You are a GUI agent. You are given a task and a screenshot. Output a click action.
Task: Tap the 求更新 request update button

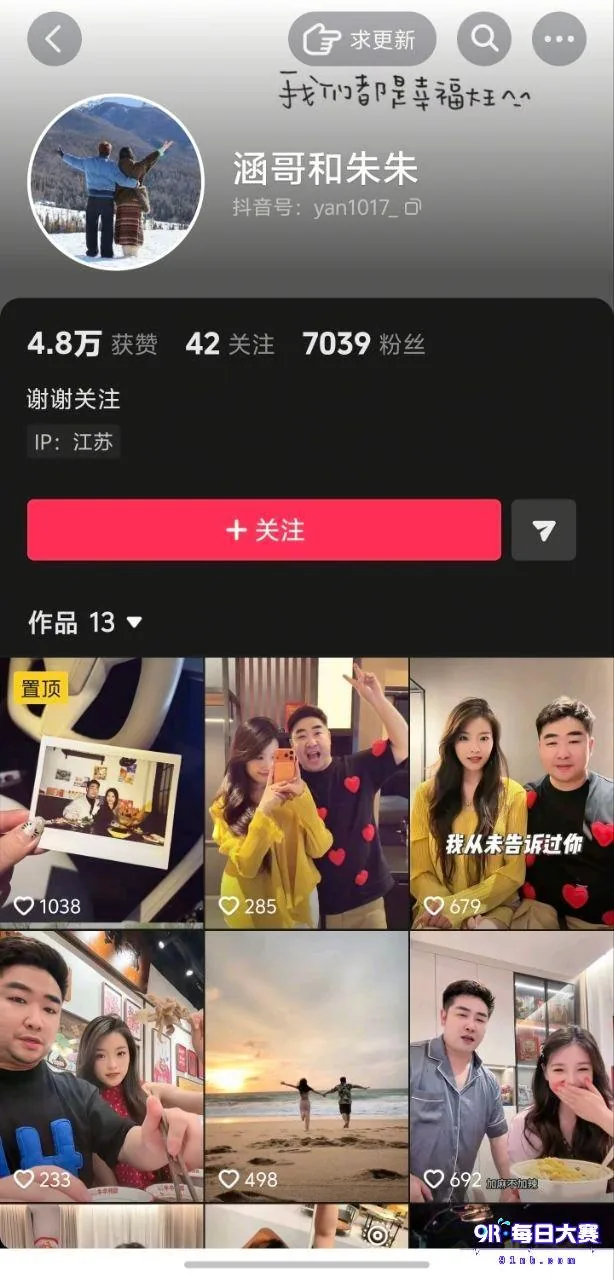(363, 40)
